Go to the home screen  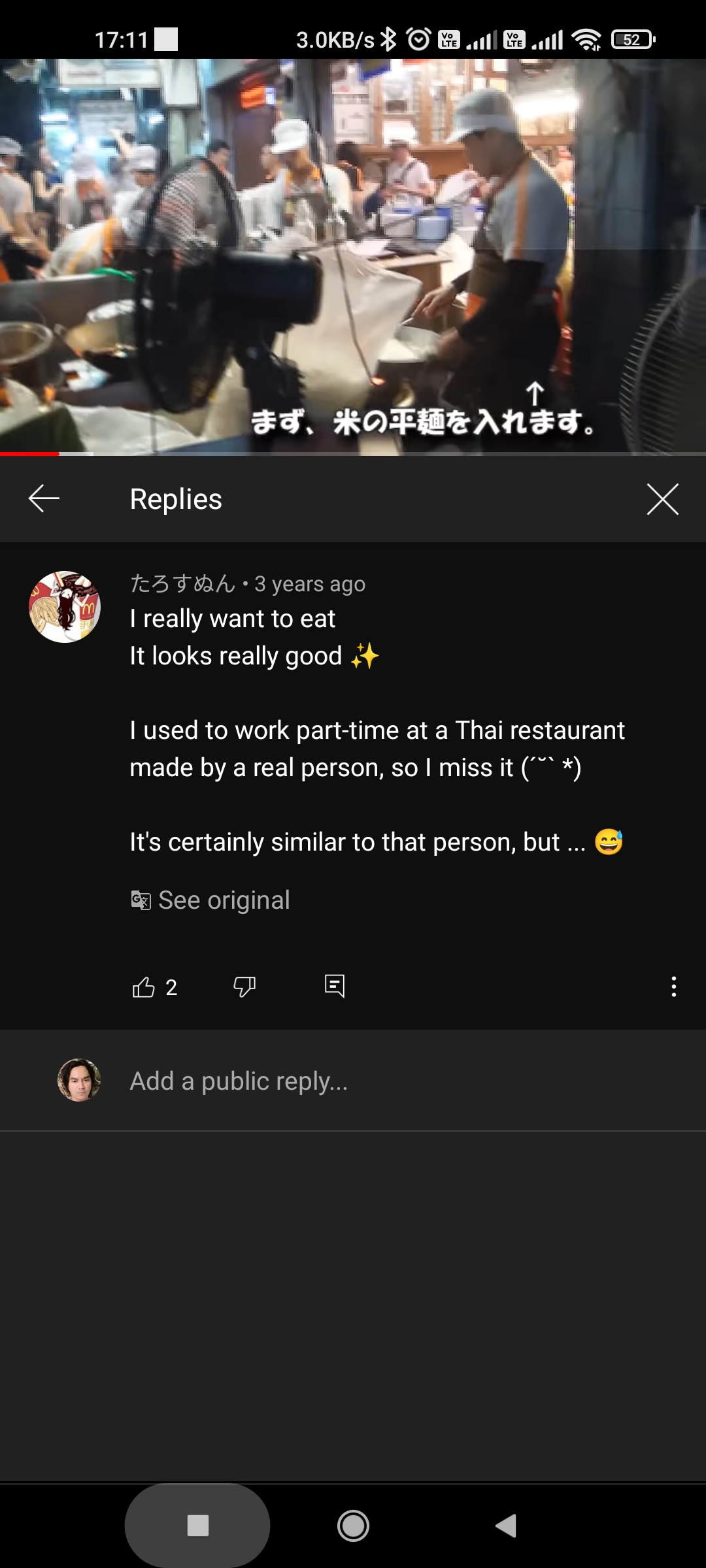pos(353,1526)
